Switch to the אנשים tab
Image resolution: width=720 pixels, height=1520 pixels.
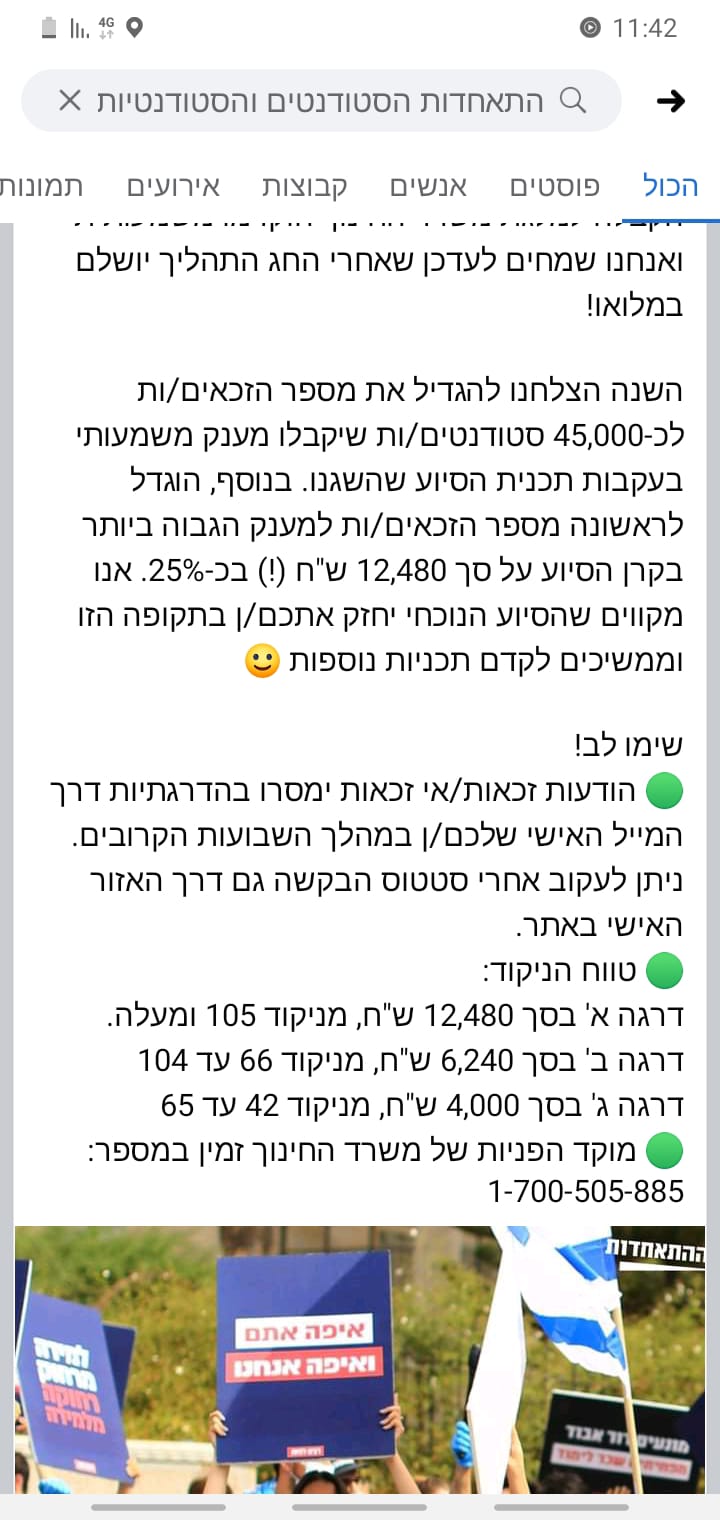(428, 186)
